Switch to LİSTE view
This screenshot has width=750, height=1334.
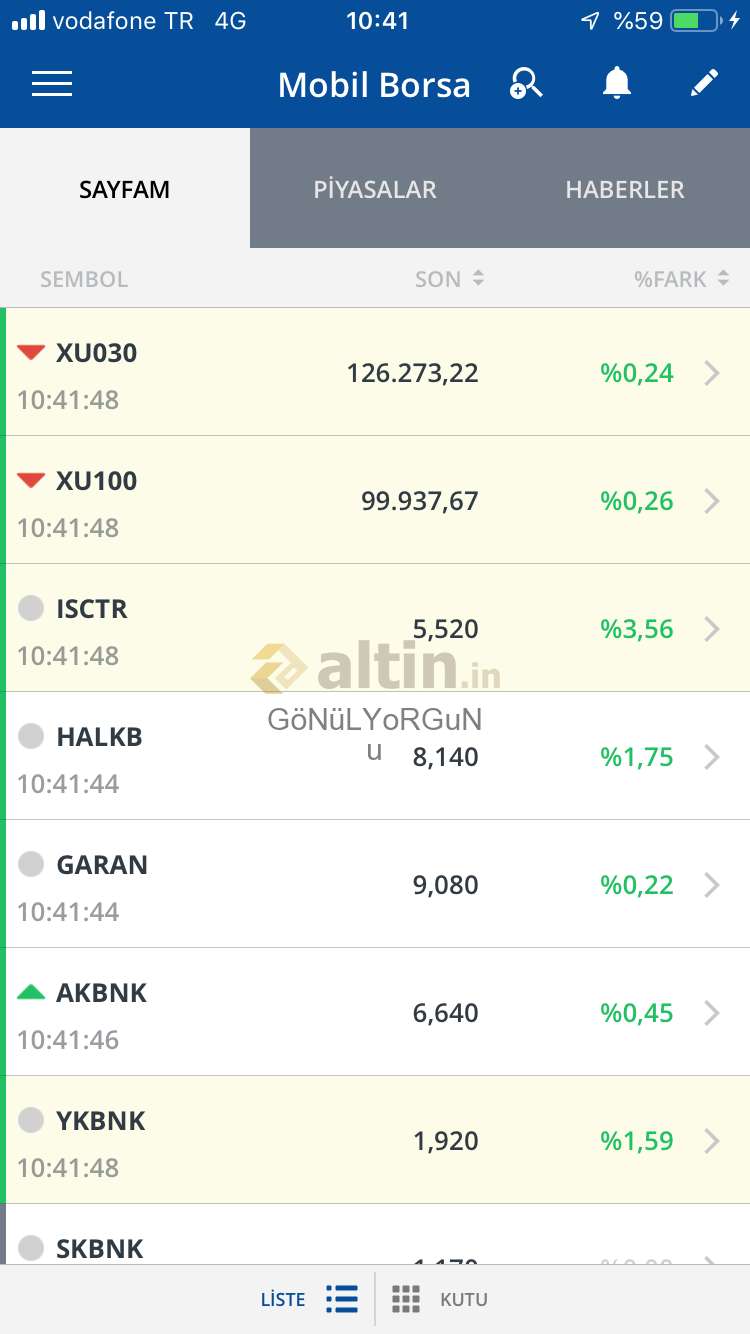309,1299
